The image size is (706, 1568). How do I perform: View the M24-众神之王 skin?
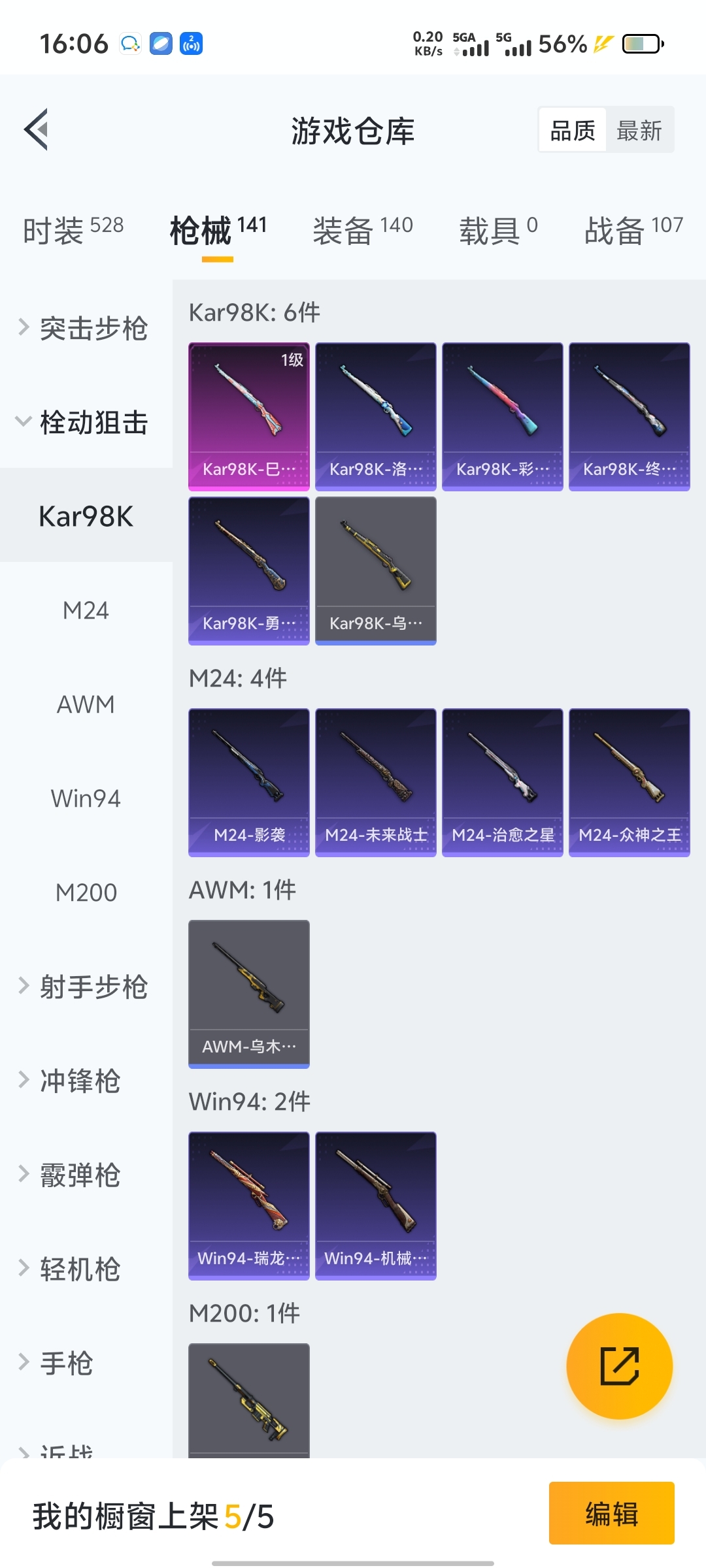(629, 782)
